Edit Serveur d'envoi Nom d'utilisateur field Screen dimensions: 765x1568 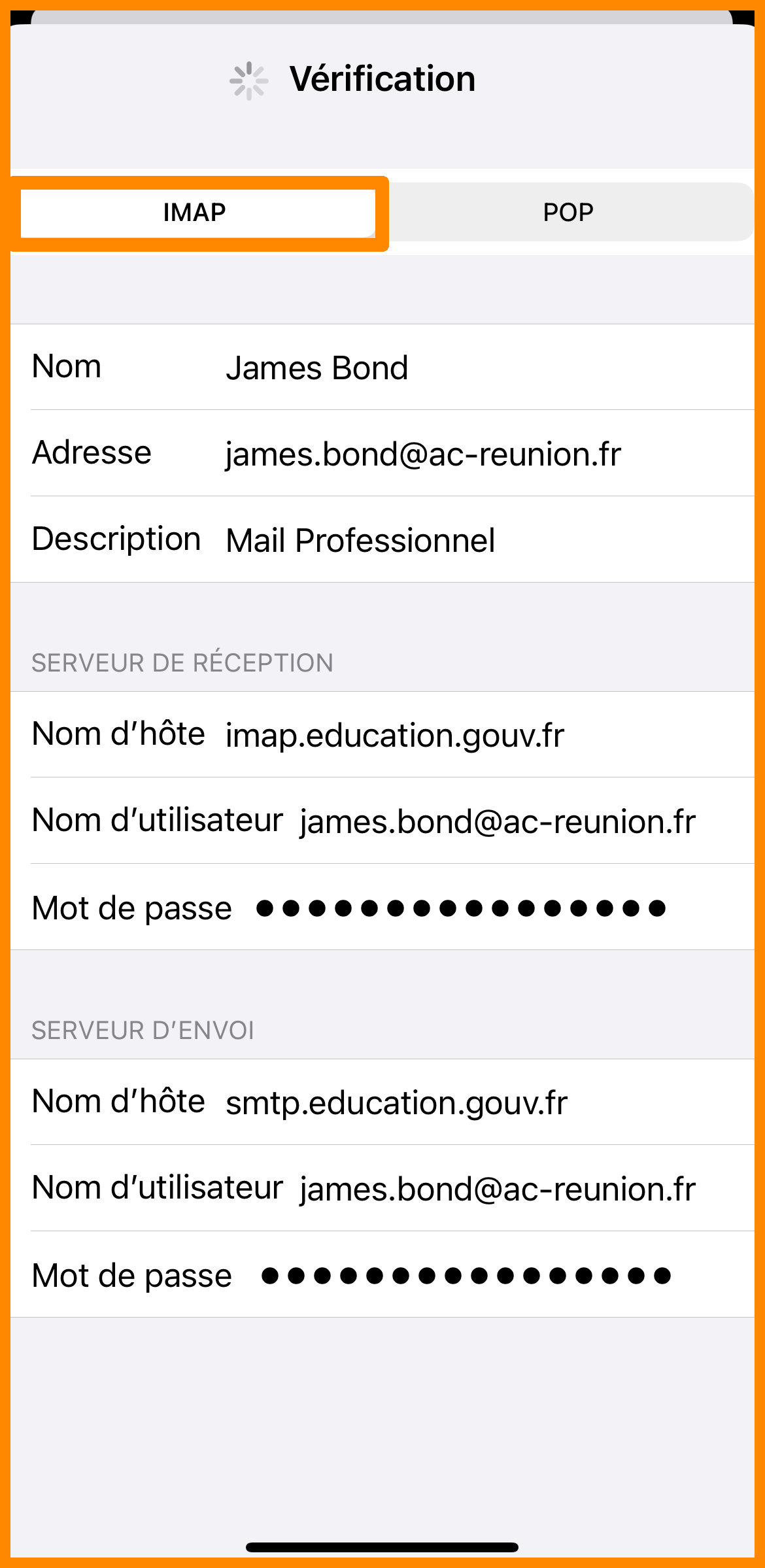(497, 1189)
